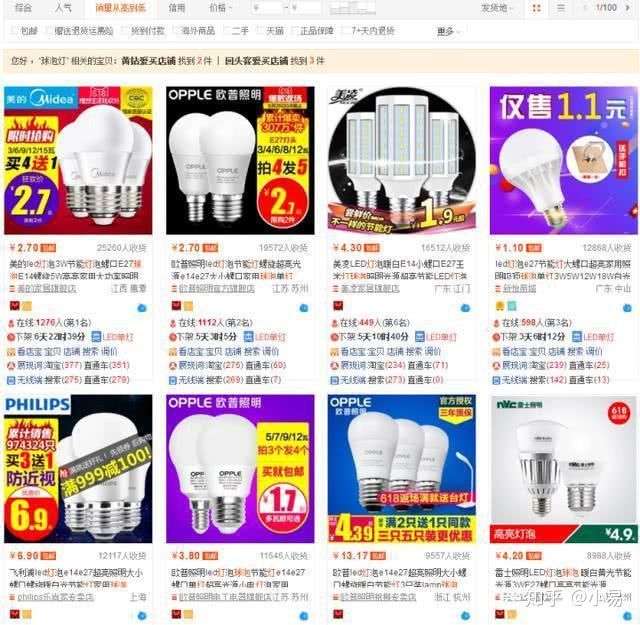Sort results by 人气

point(64,8)
